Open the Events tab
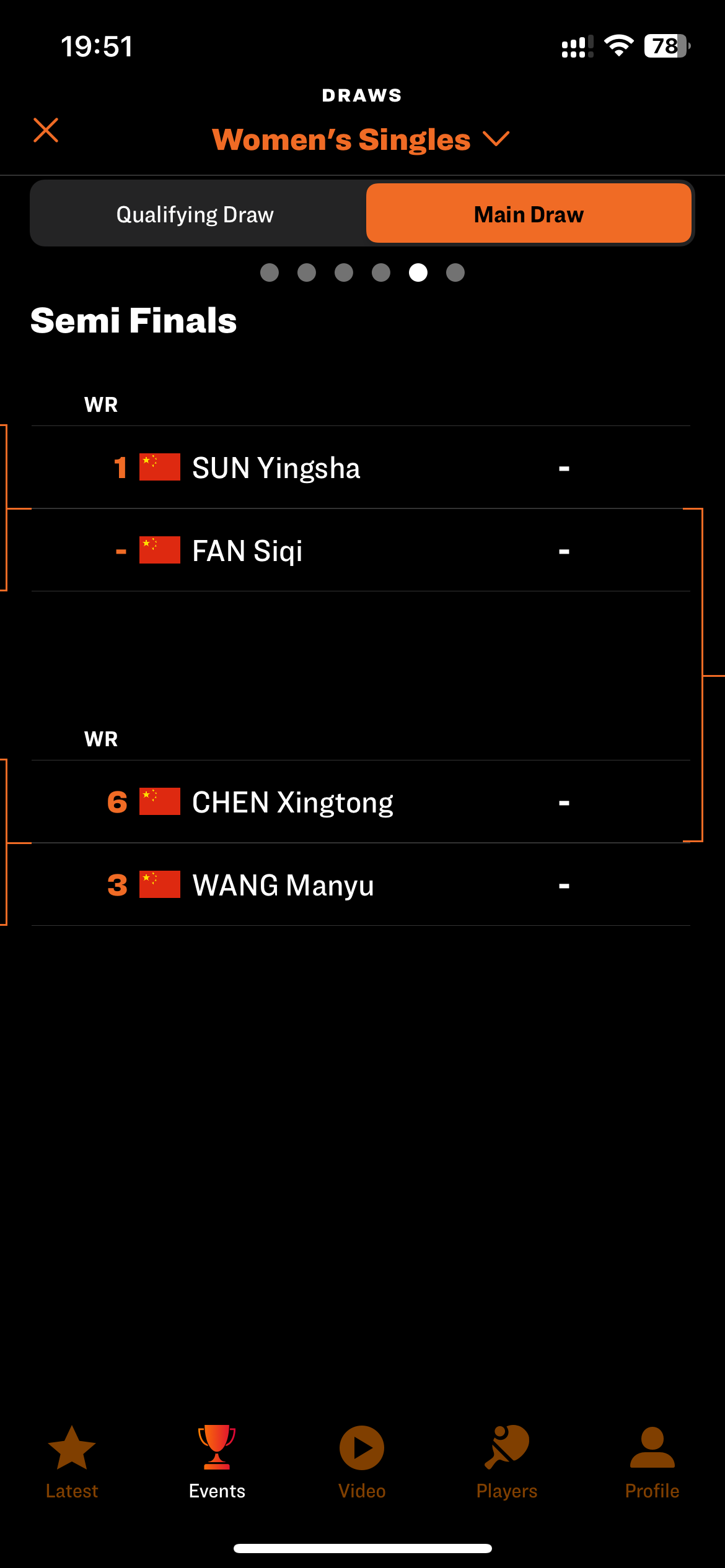 click(217, 1463)
